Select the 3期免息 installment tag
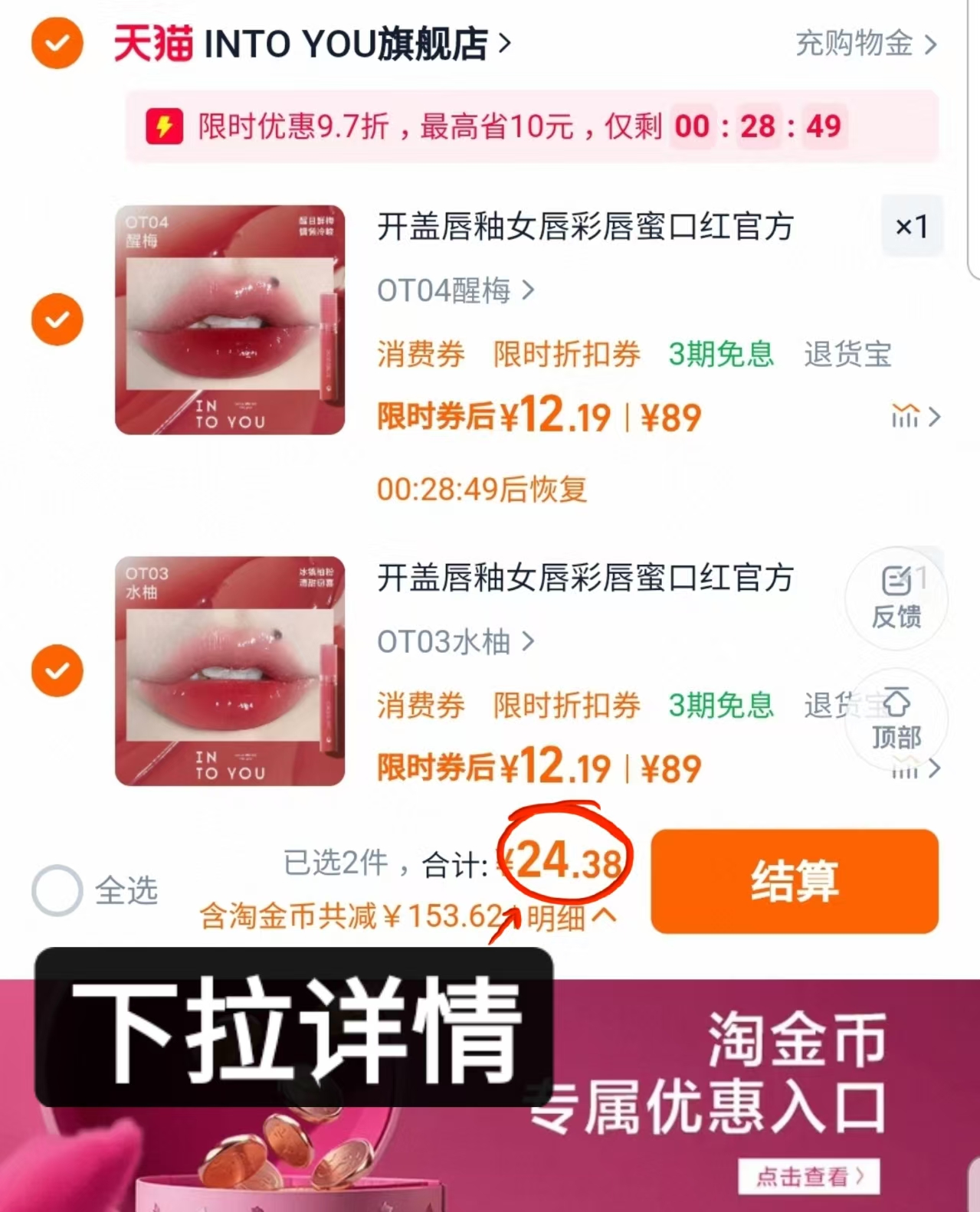 (720, 354)
